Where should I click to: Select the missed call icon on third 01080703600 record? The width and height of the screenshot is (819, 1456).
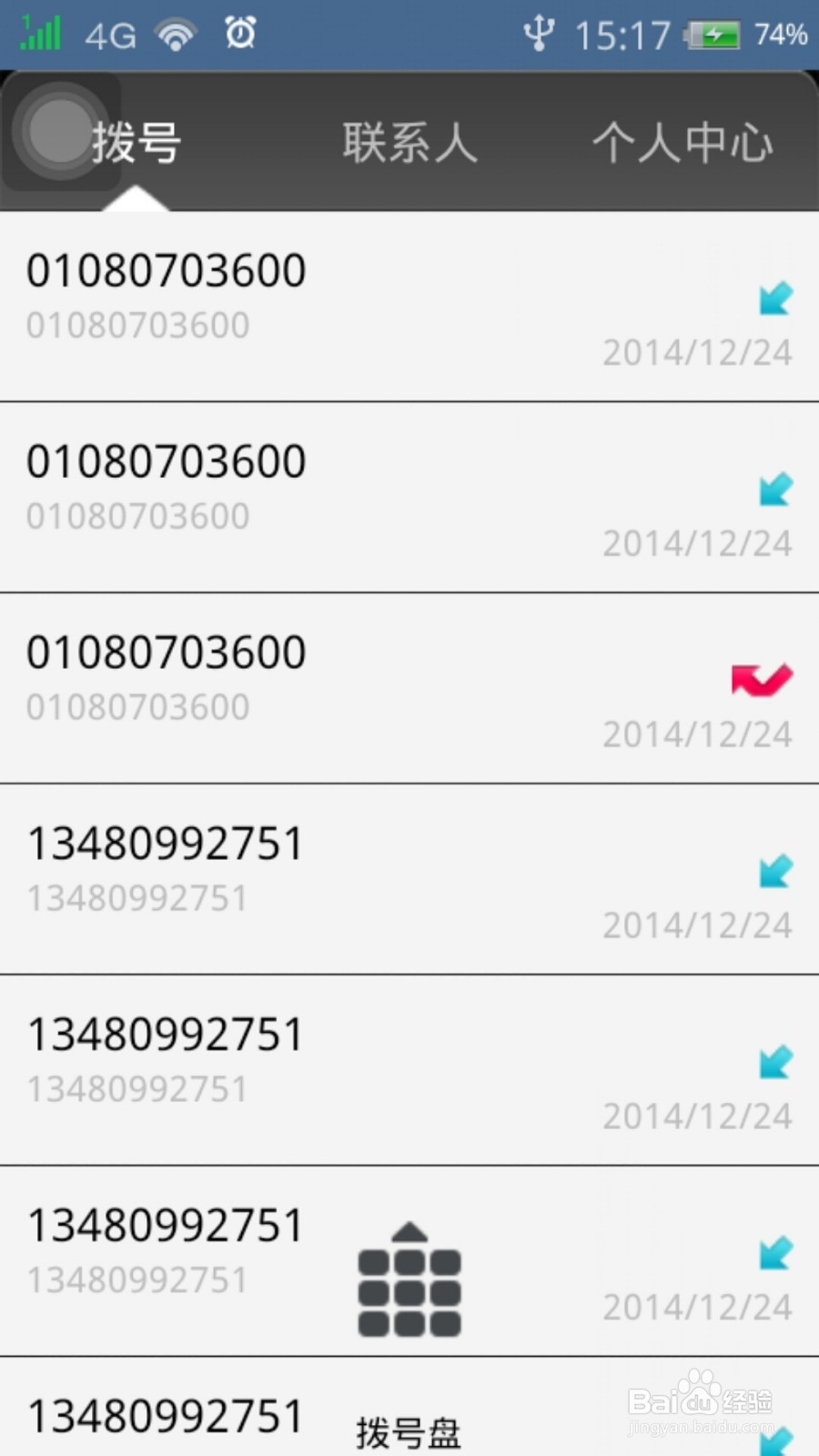tap(762, 678)
